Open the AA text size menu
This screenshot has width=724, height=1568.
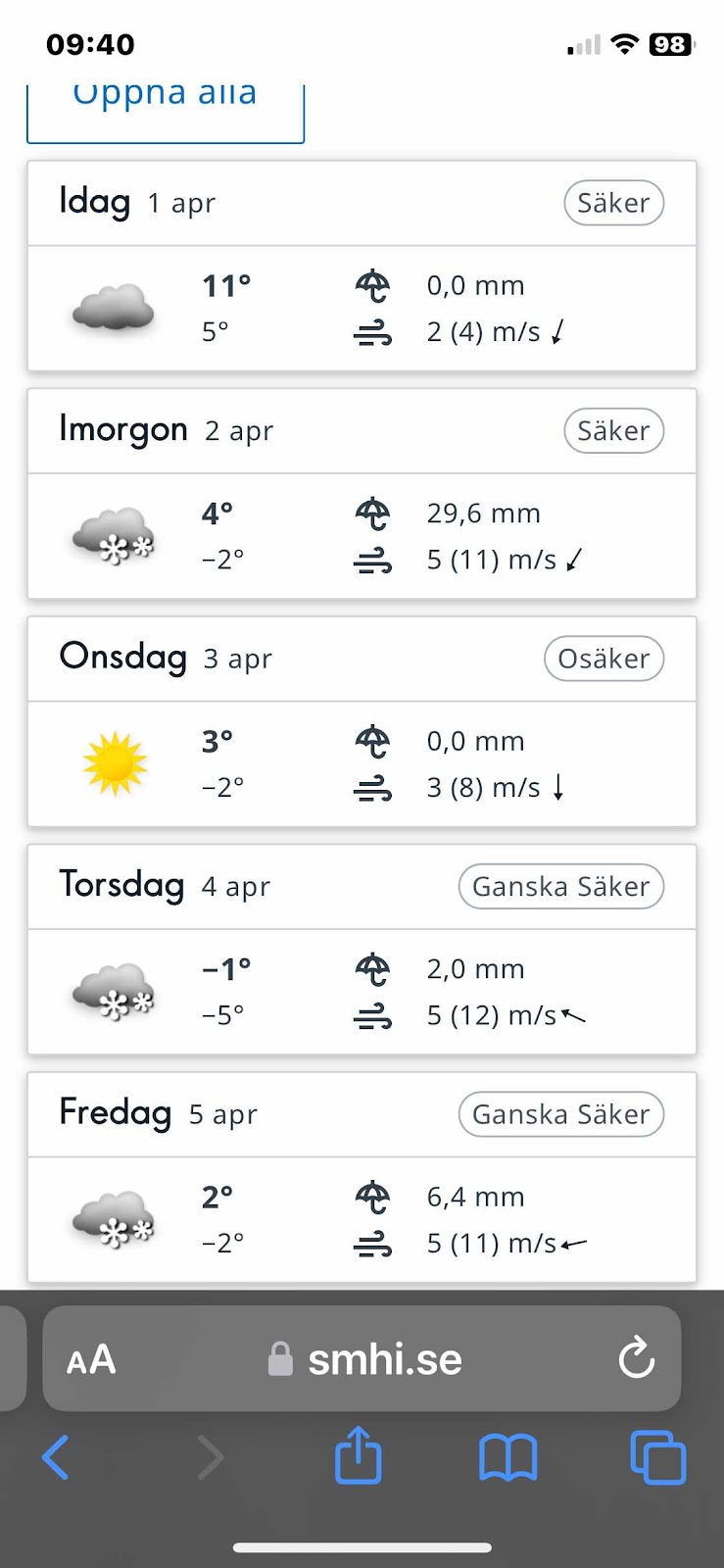point(91,1359)
